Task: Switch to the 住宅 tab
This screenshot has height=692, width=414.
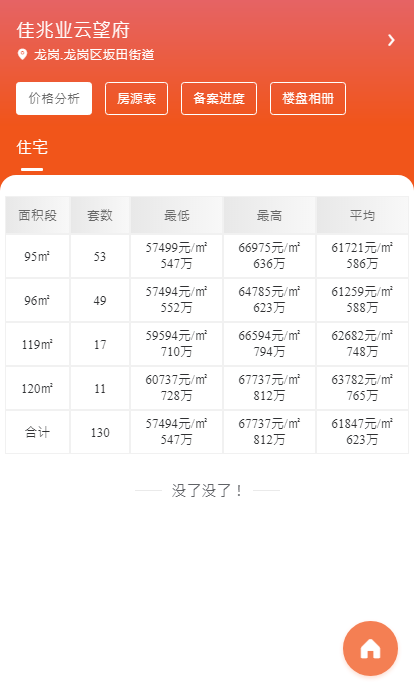Action: tap(32, 147)
